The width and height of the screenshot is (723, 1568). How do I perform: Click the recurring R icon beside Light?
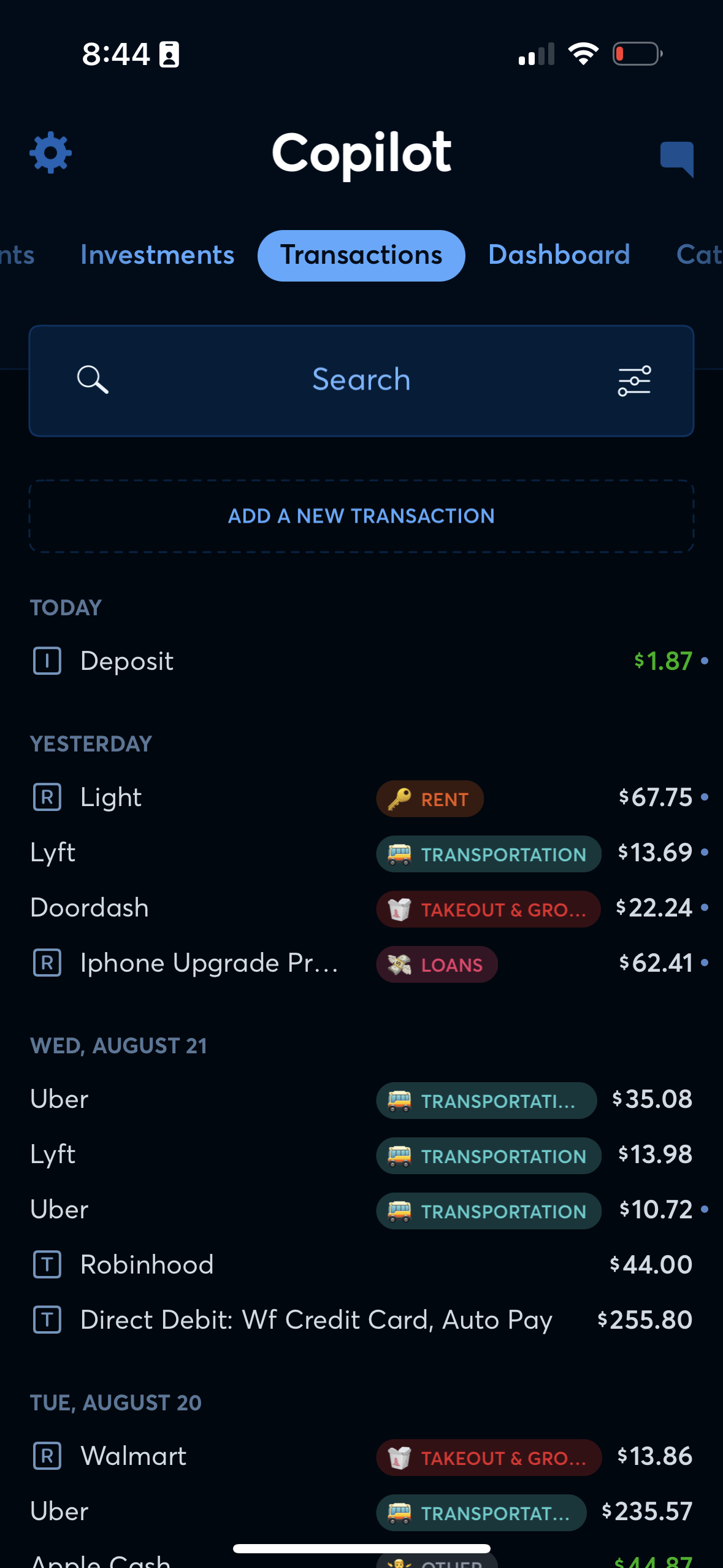pos(47,797)
